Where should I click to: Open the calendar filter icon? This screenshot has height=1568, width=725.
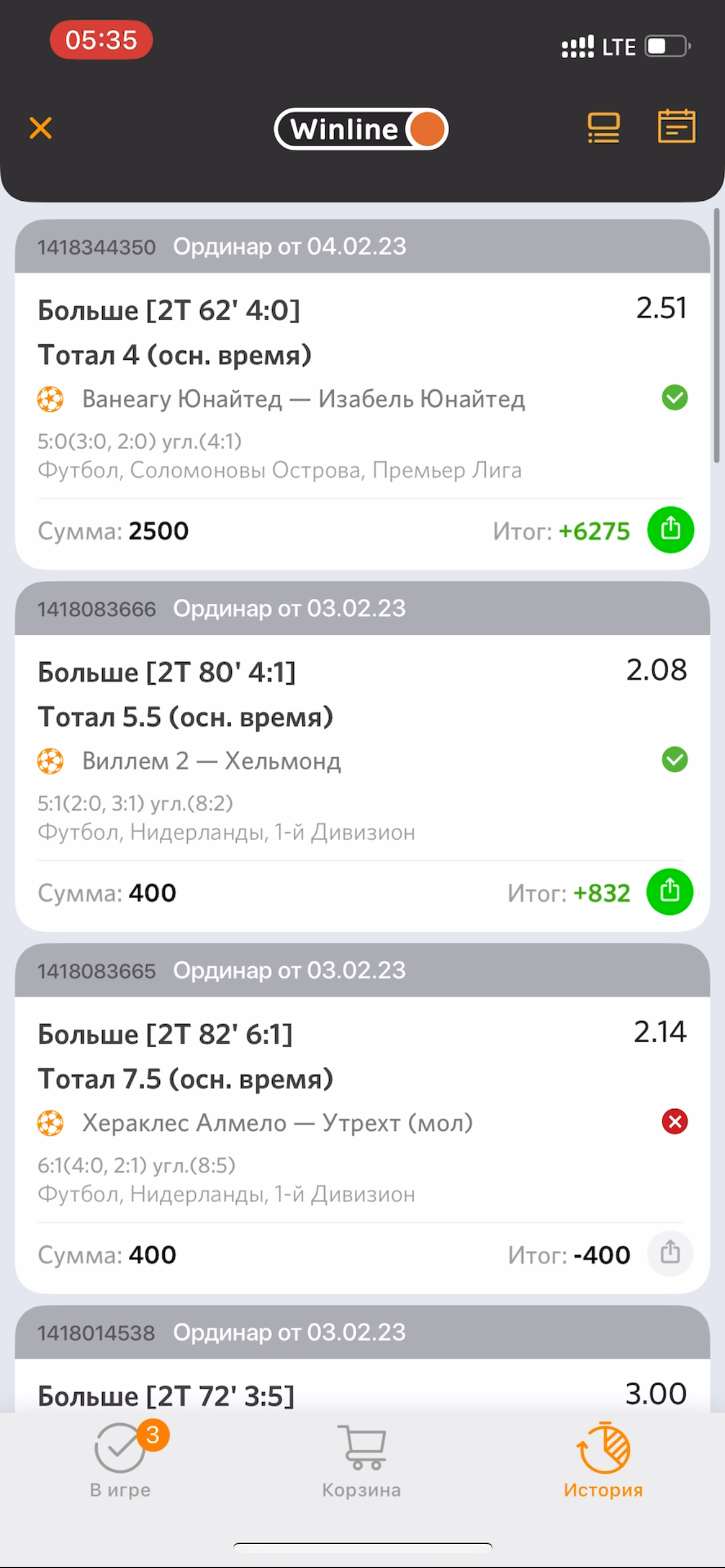click(x=676, y=127)
